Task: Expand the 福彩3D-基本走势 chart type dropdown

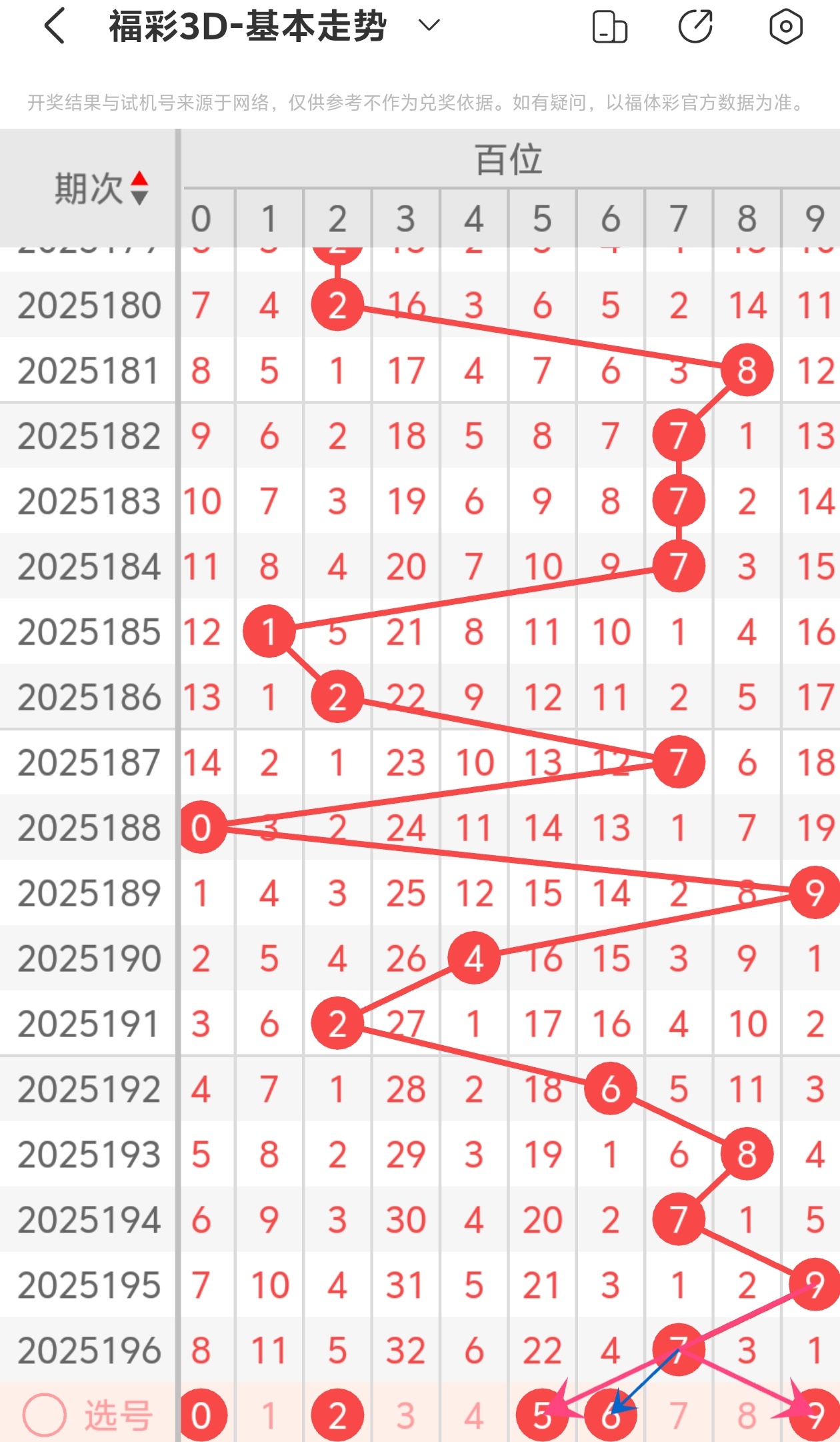Action: coord(429,26)
